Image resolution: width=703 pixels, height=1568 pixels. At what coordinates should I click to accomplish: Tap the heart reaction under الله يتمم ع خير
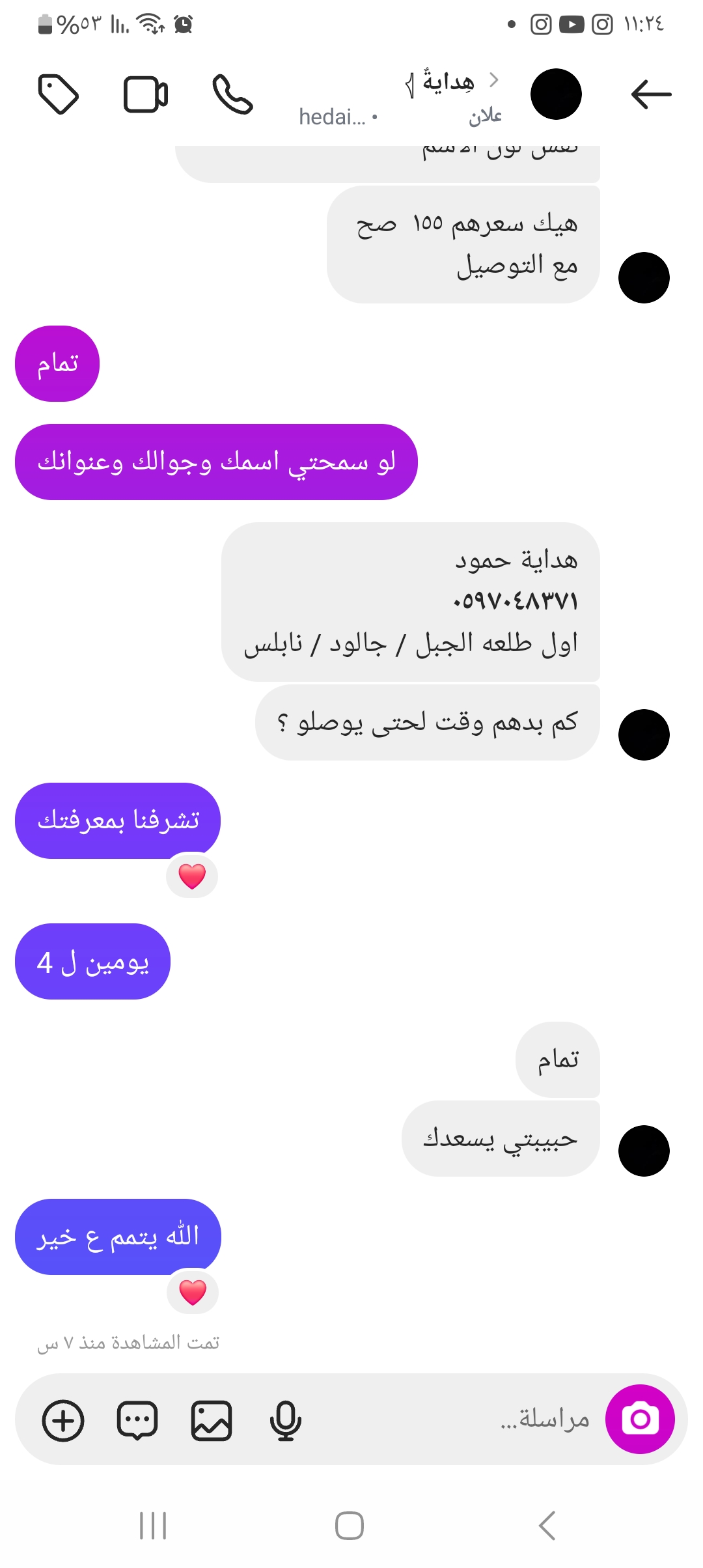click(x=192, y=1292)
